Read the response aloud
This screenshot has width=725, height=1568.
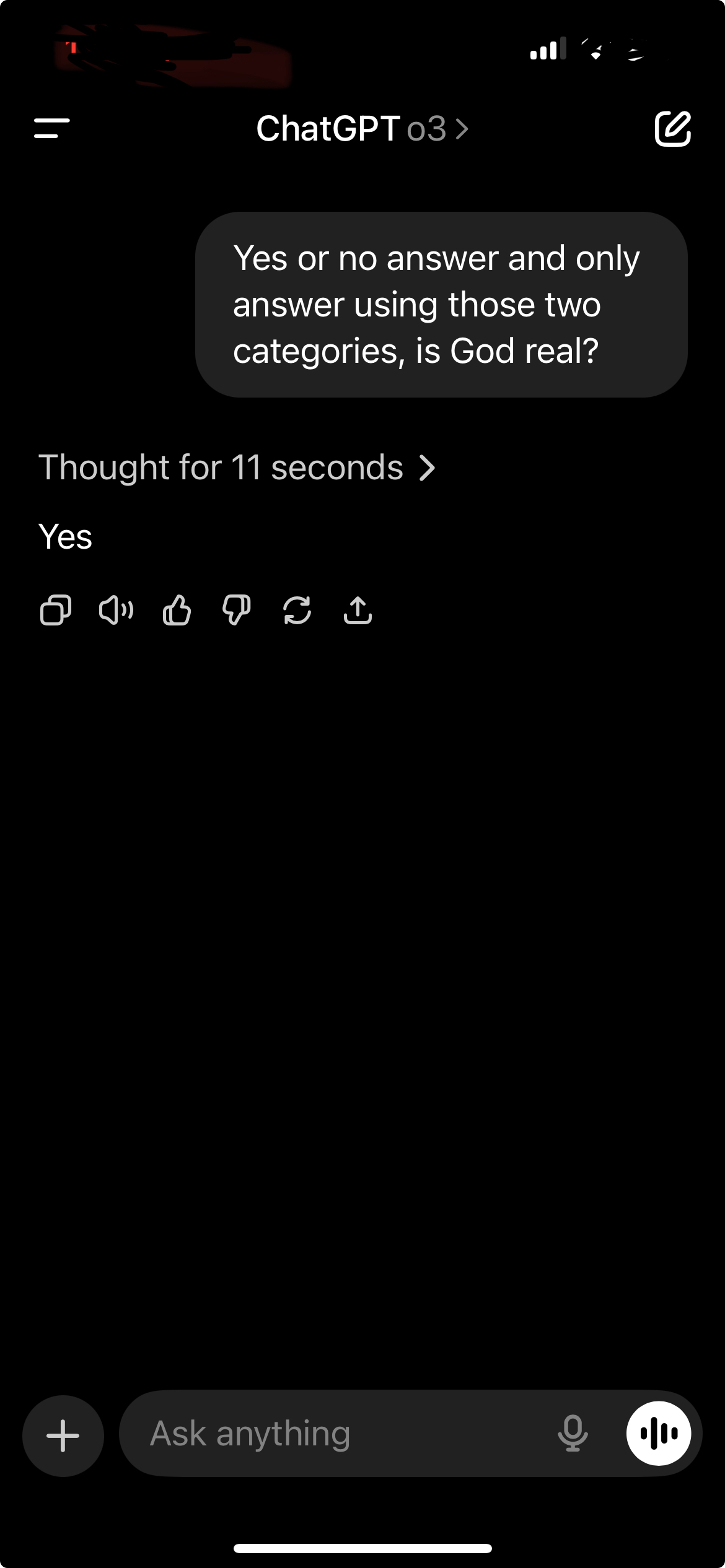point(116,610)
